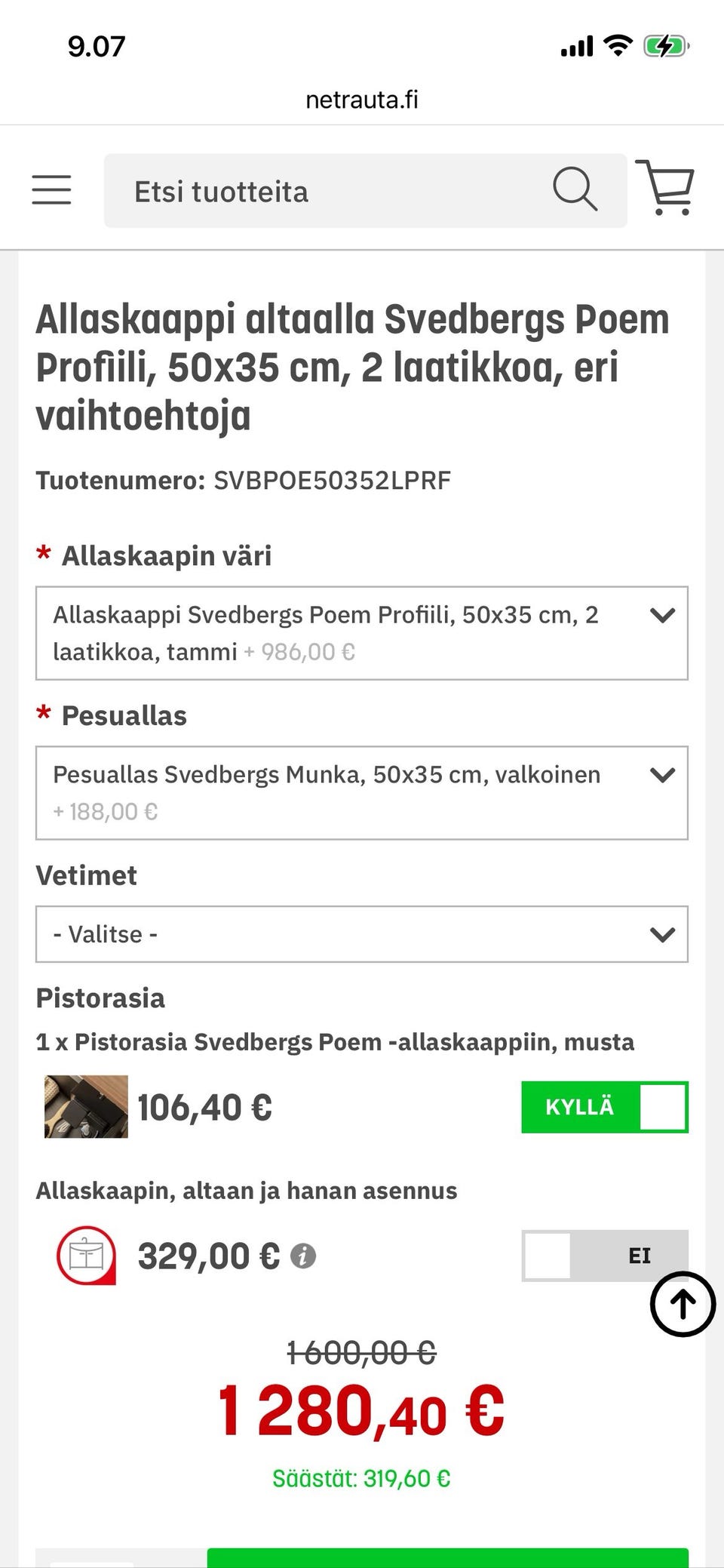Click the Pistorasia product thumbnail
Screen dimensions: 724x1568
coord(85,1107)
